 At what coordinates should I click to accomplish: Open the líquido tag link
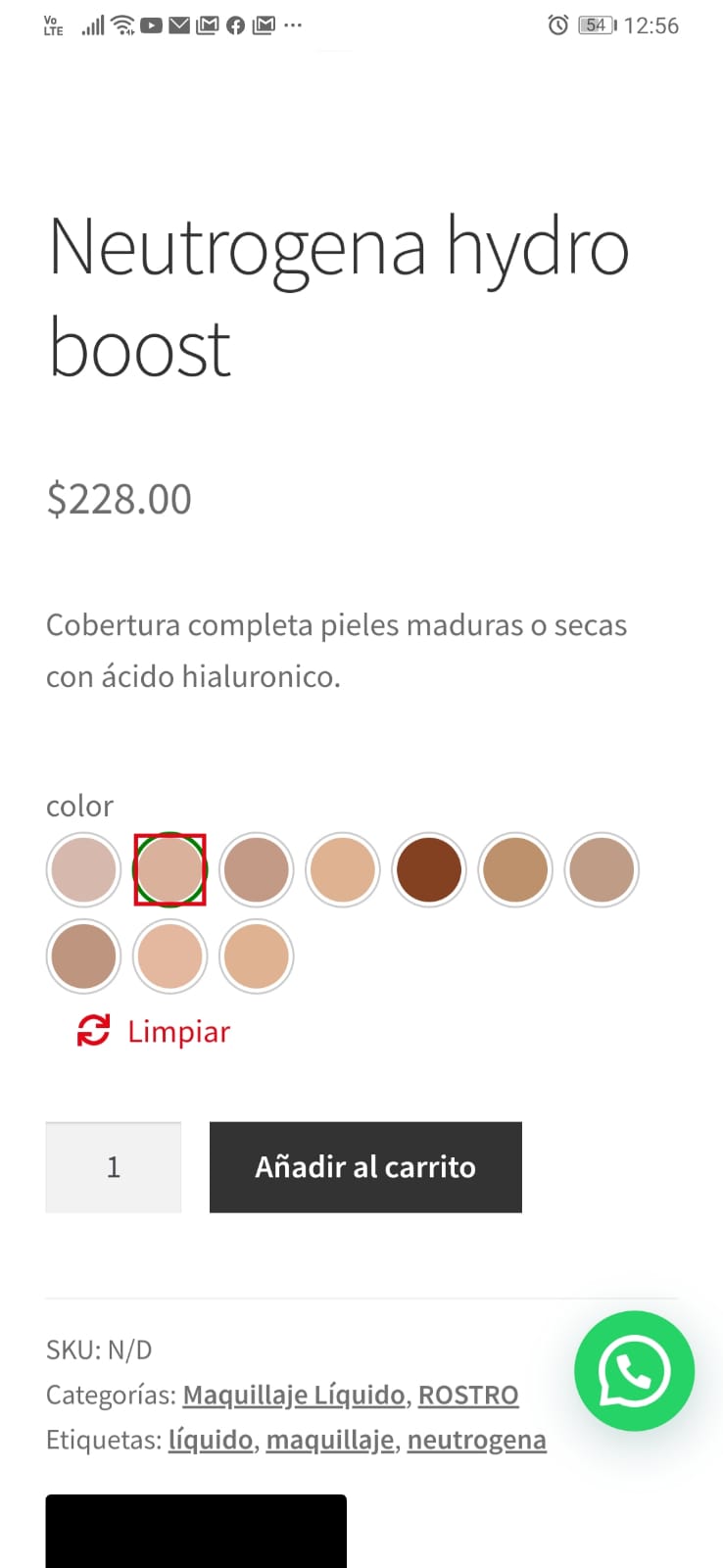(211, 1440)
